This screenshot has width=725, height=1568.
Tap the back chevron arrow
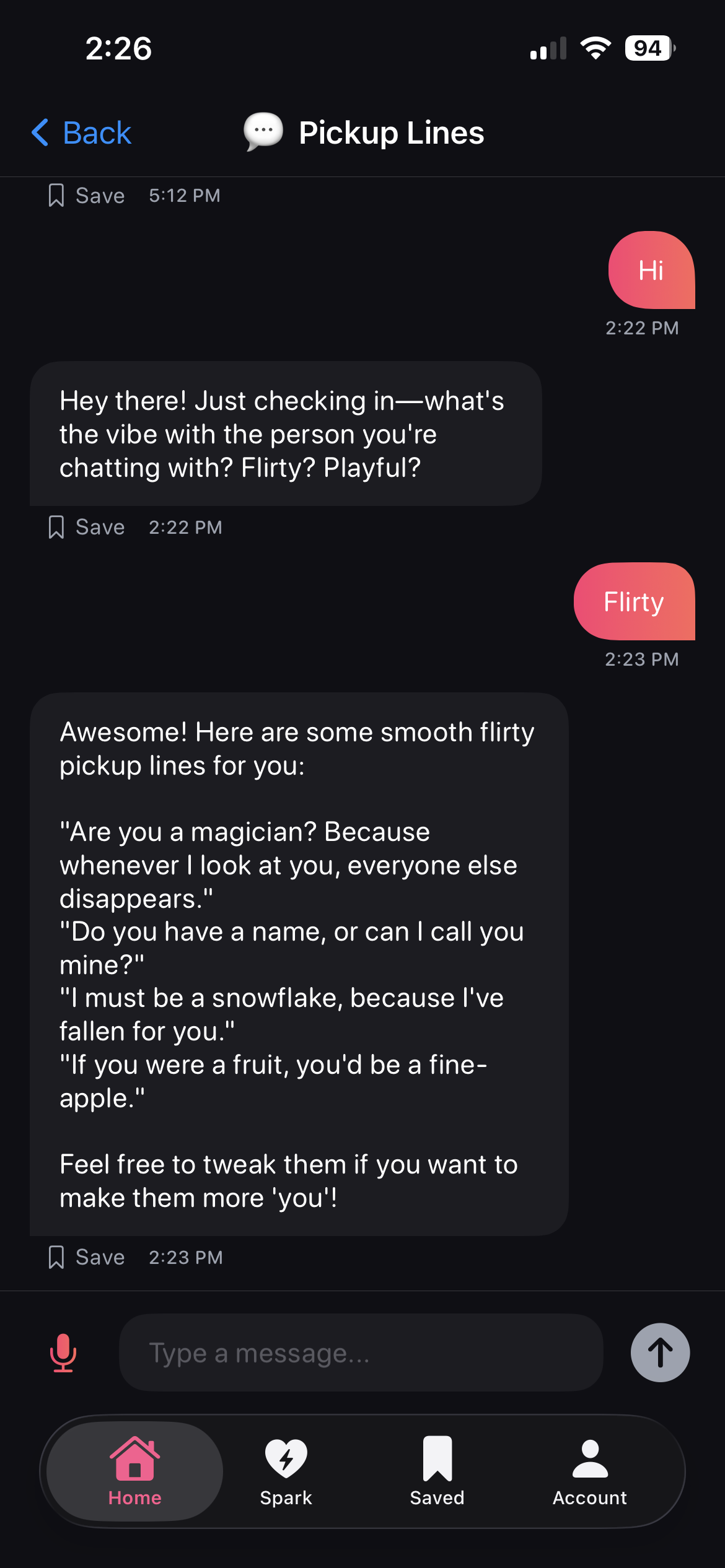click(x=40, y=133)
